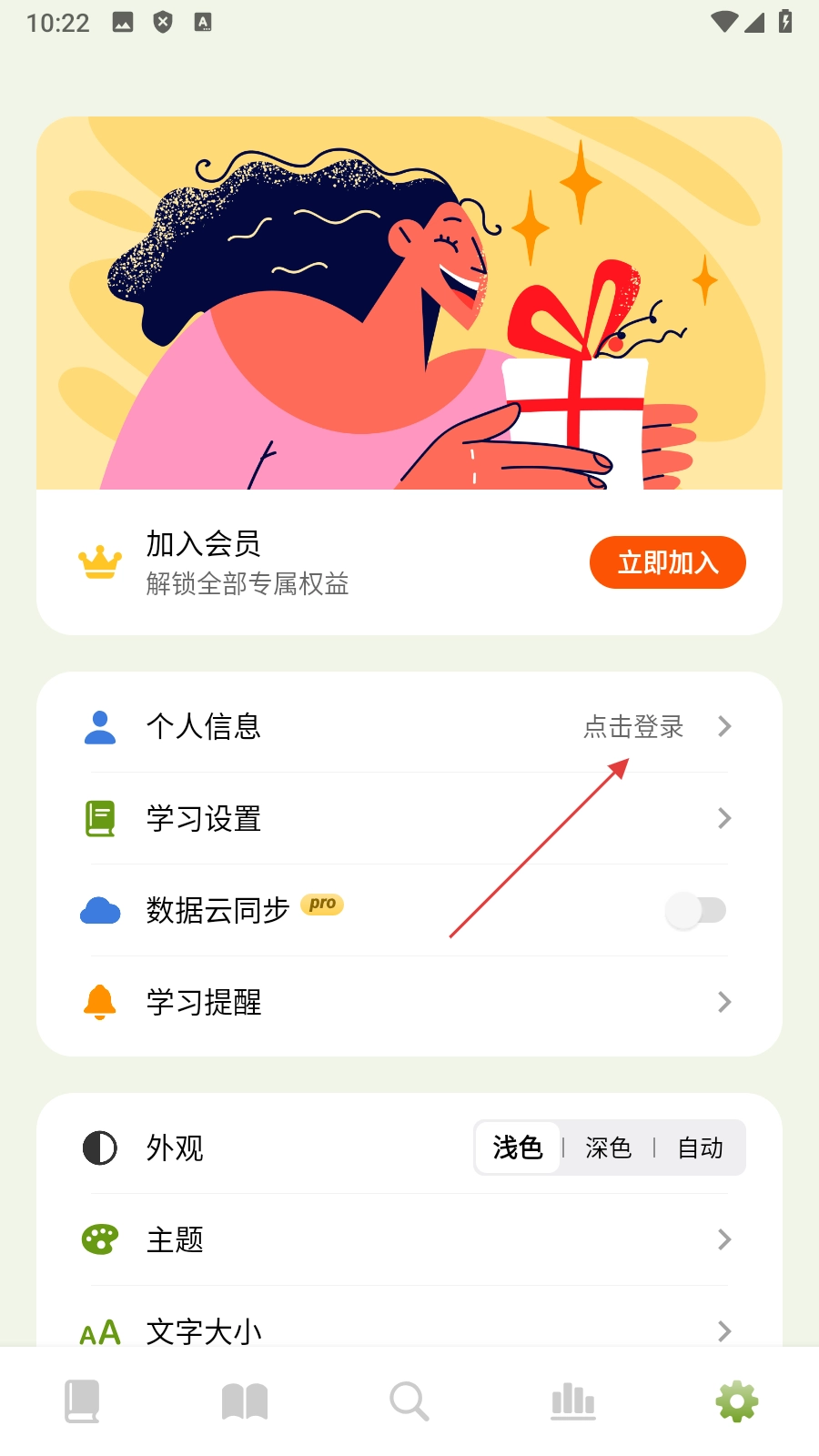Switch to the open book tab
Screen dimensions: 819x1456
(245, 1401)
